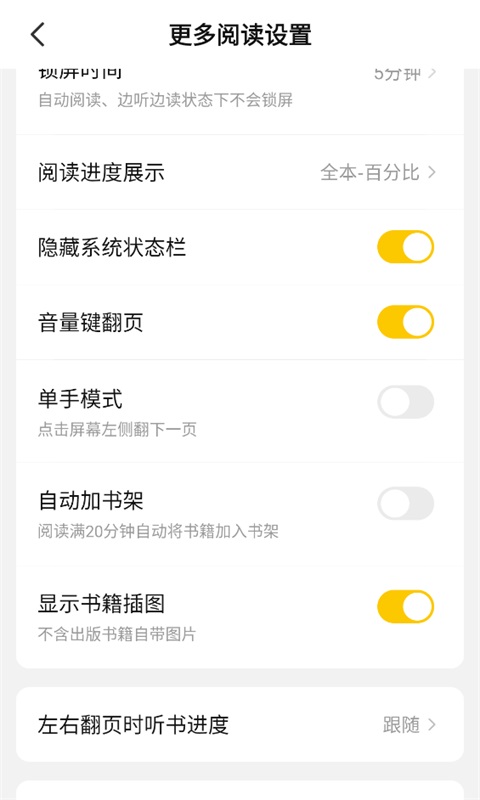Switch off 显示书籍插图
This screenshot has height=800, width=480.
tap(406, 607)
